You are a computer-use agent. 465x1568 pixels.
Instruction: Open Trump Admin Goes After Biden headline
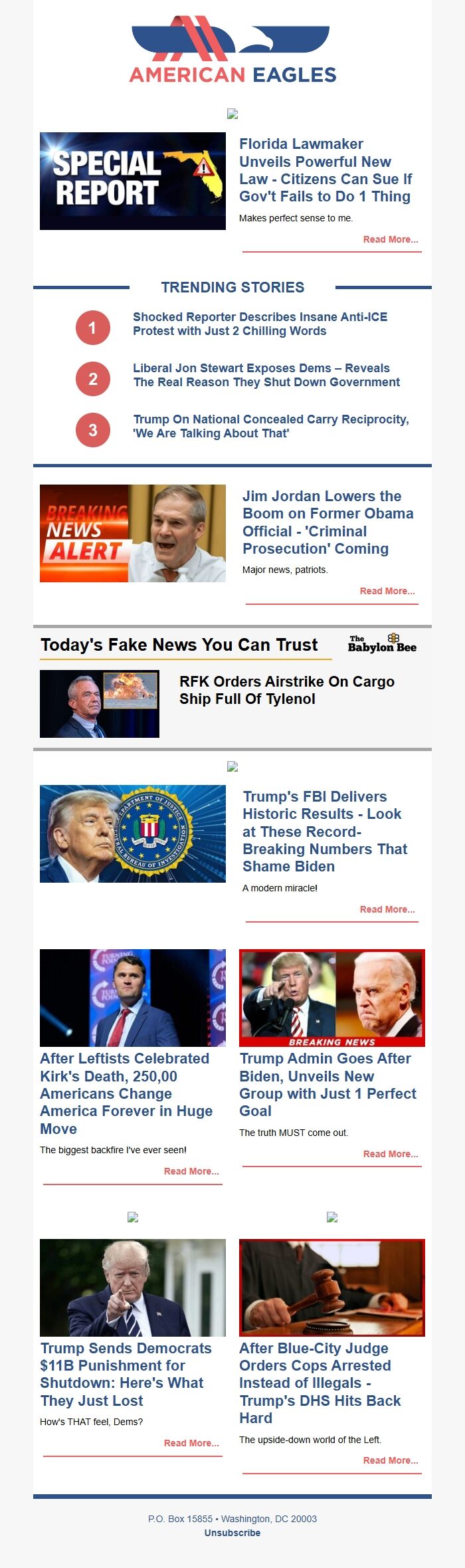coord(327,1084)
